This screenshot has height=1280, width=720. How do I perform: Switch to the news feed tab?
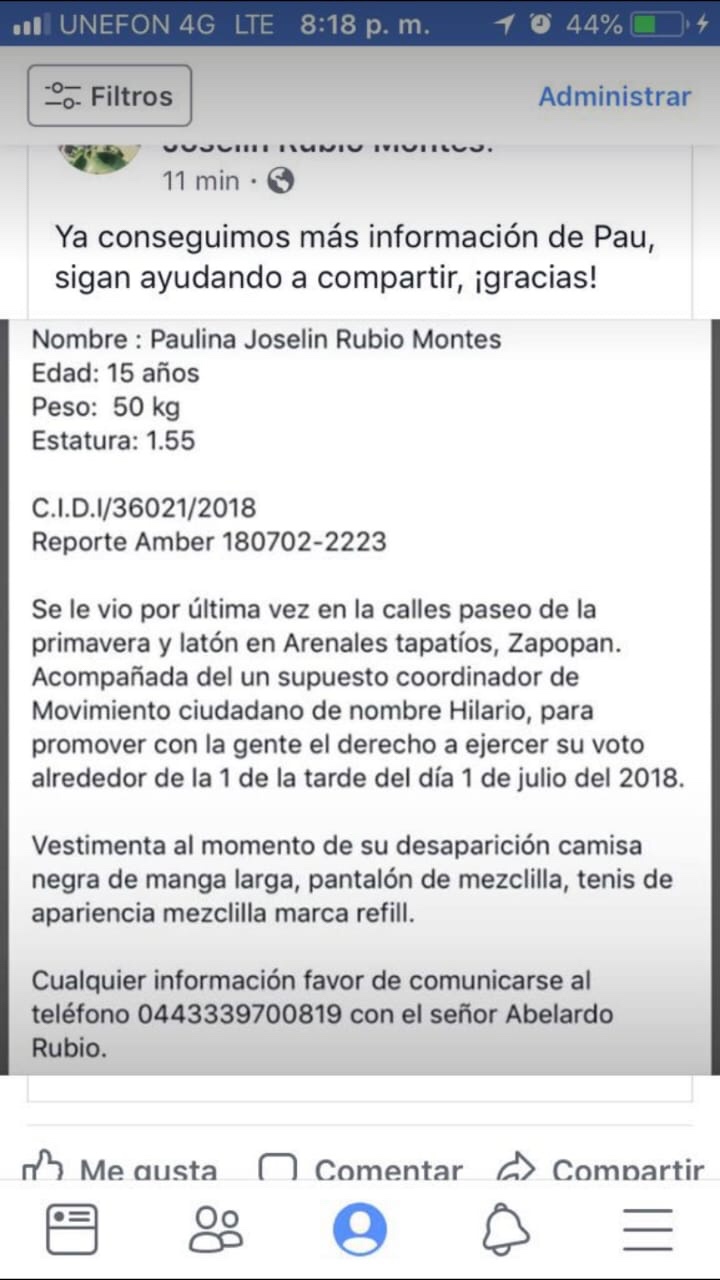coord(72,1229)
